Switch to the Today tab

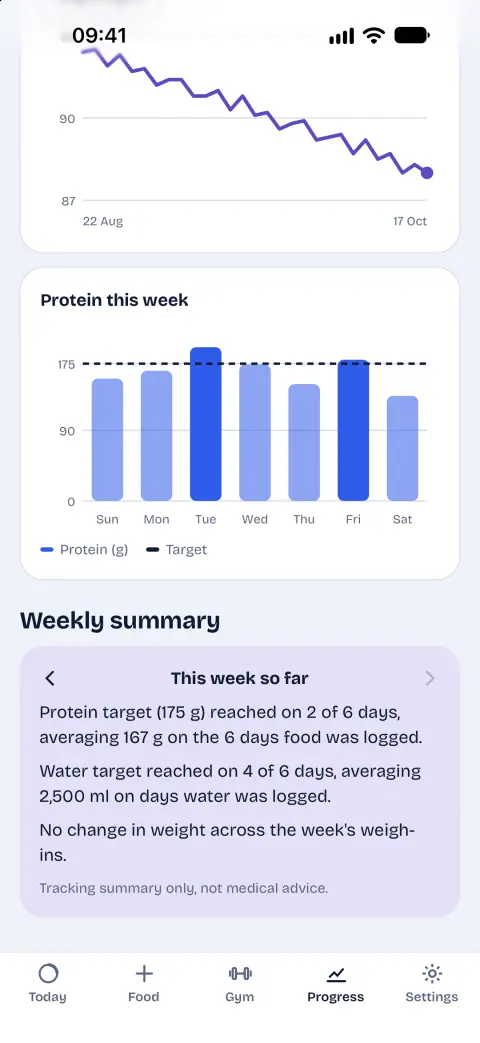(x=48, y=983)
